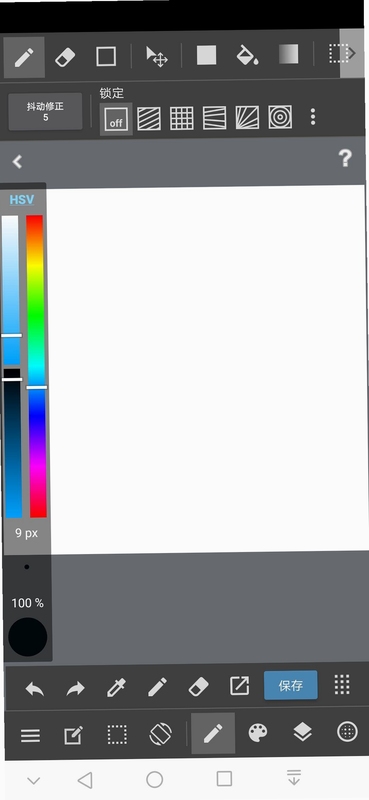Pick the gradient tool
The height and width of the screenshot is (800, 369).
(x=288, y=54)
